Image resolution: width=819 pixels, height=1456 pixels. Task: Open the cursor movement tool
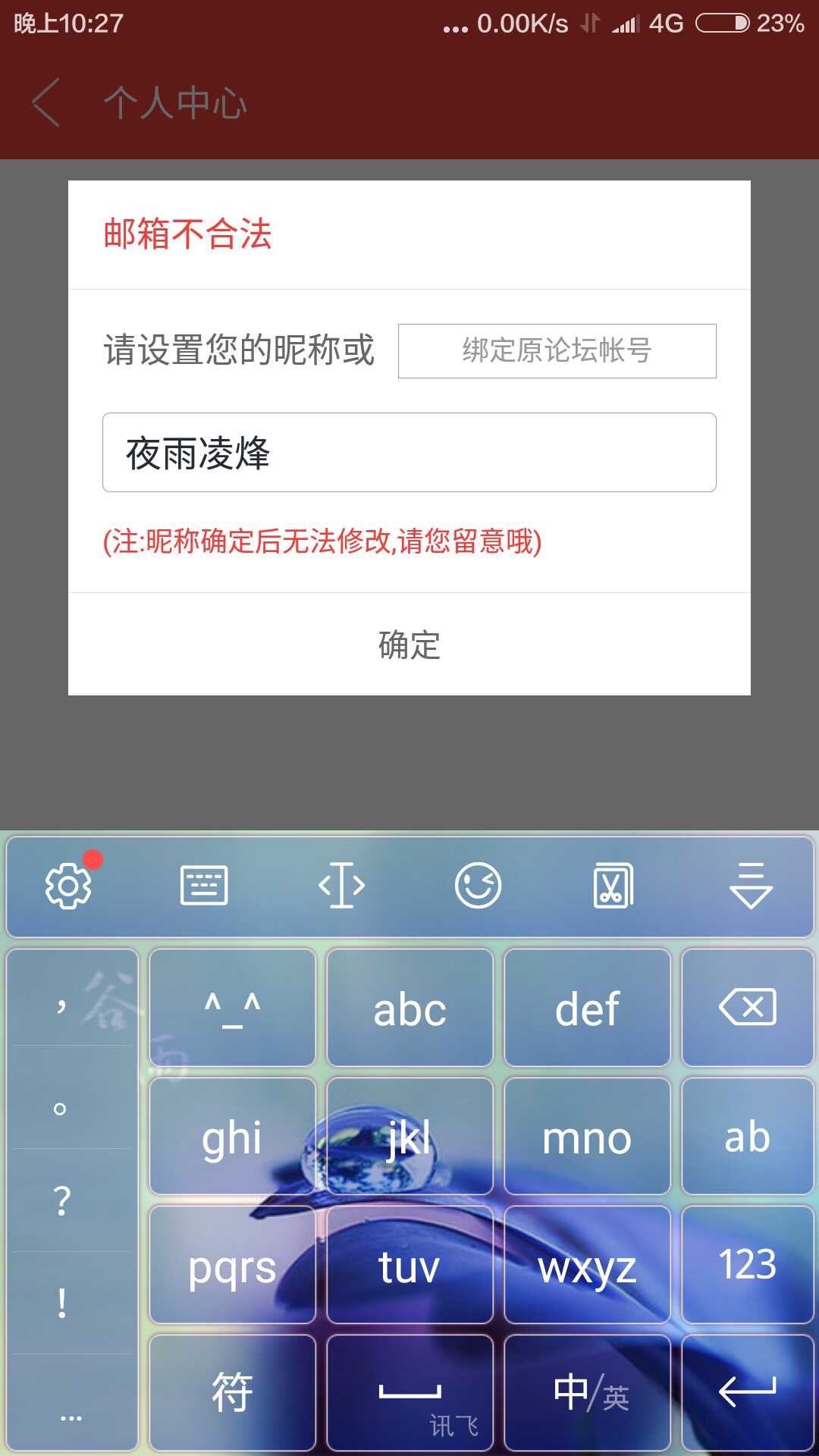pyautogui.click(x=341, y=886)
